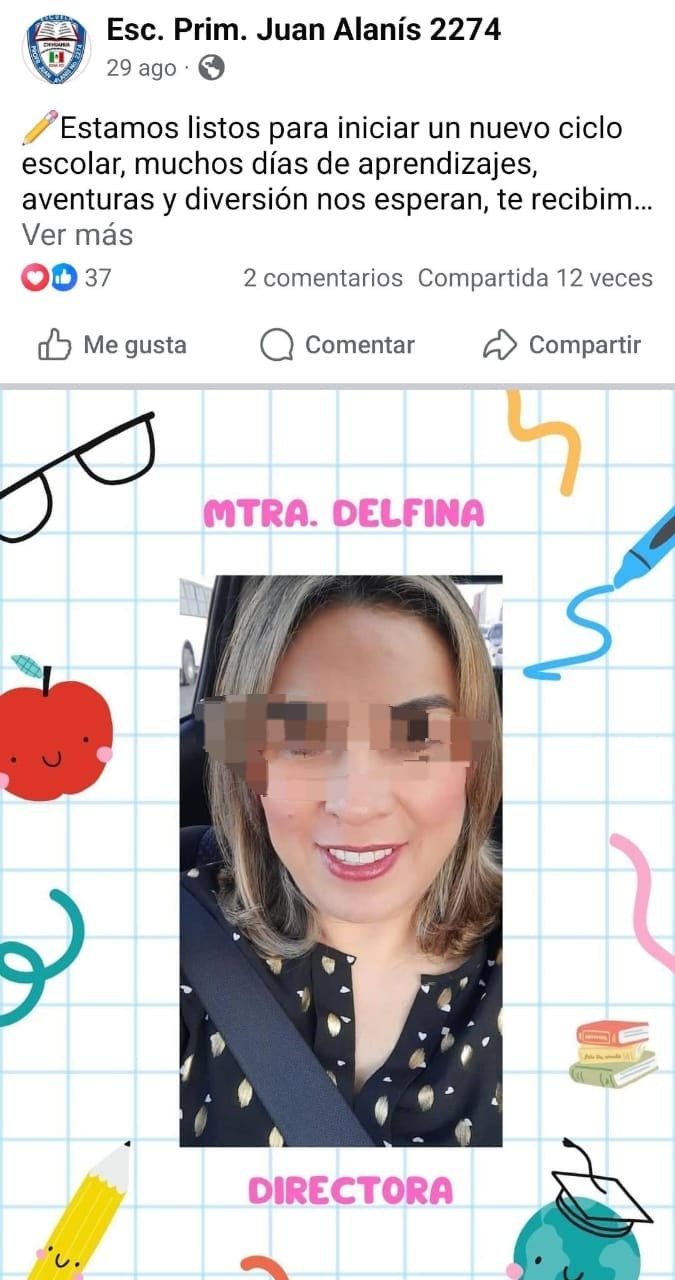View the 37 reactions list
Image resolution: width=675 pixels, height=1280 pixels.
67,278
